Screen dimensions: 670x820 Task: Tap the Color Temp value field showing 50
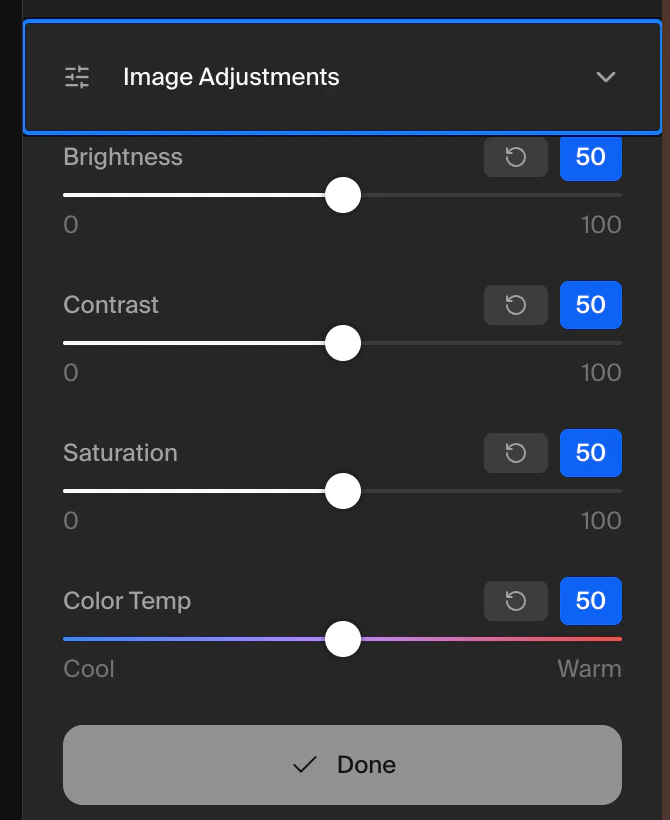click(x=590, y=601)
